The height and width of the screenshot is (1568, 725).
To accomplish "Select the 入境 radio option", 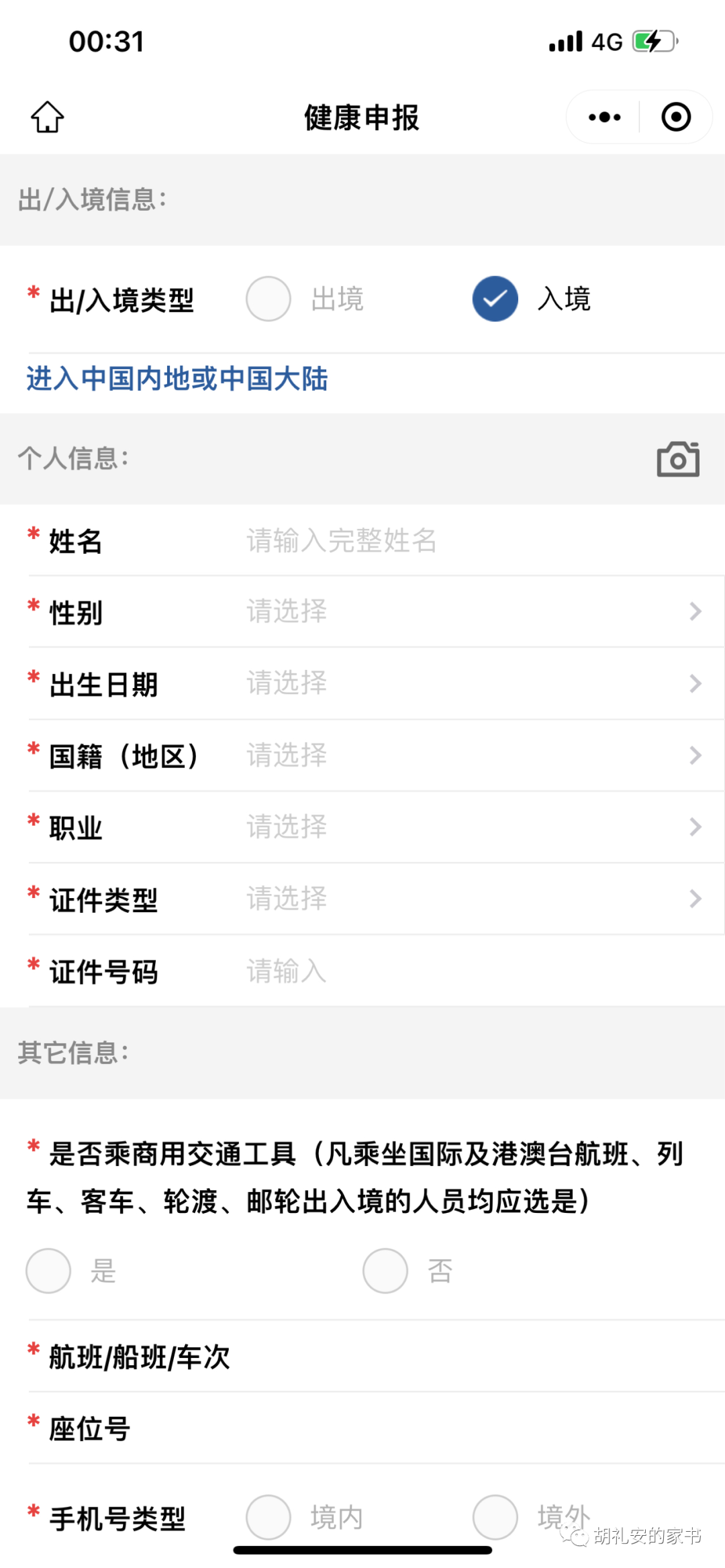I will pyautogui.click(x=495, y=299).
